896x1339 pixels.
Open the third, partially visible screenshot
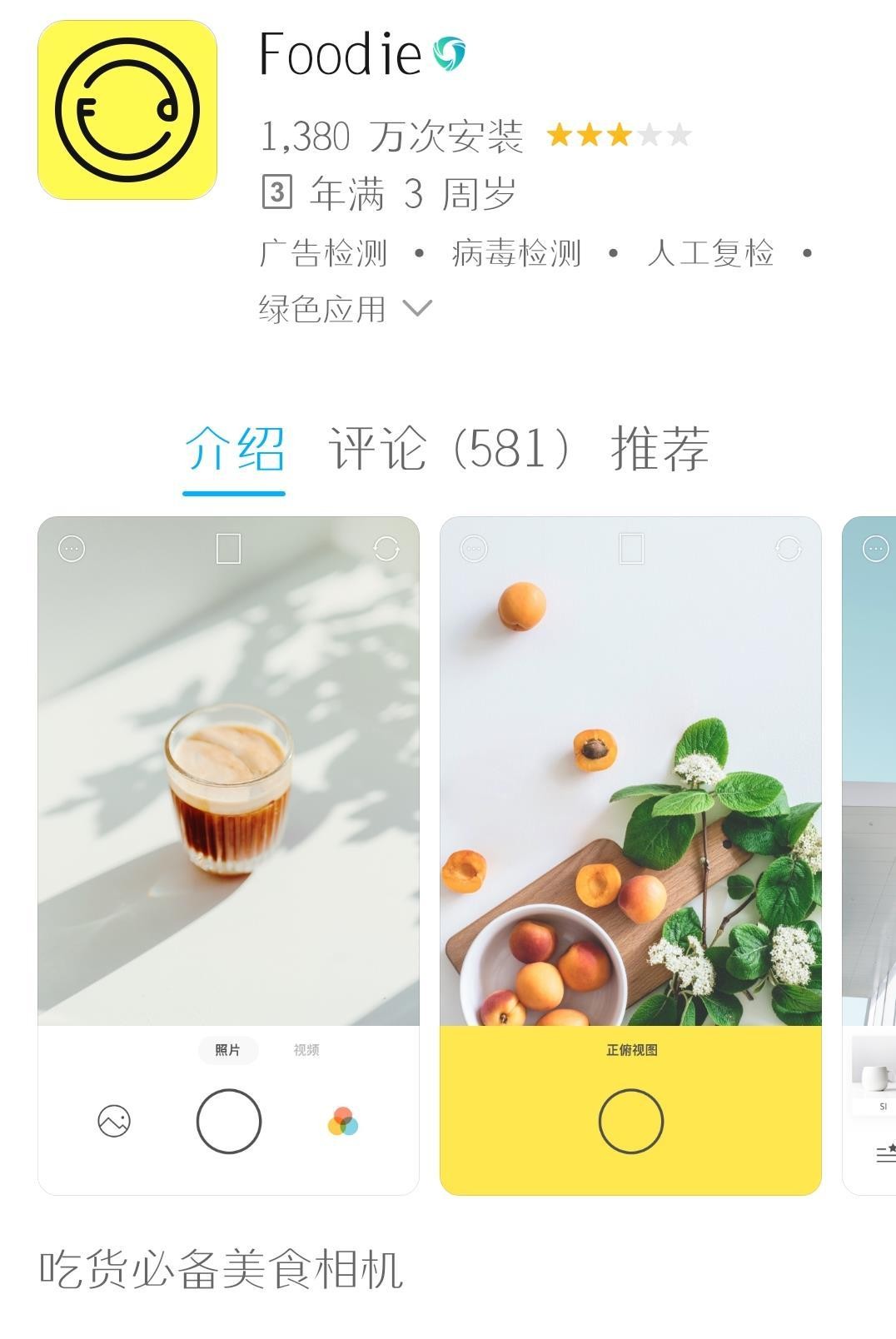click(x=870, y=854)
